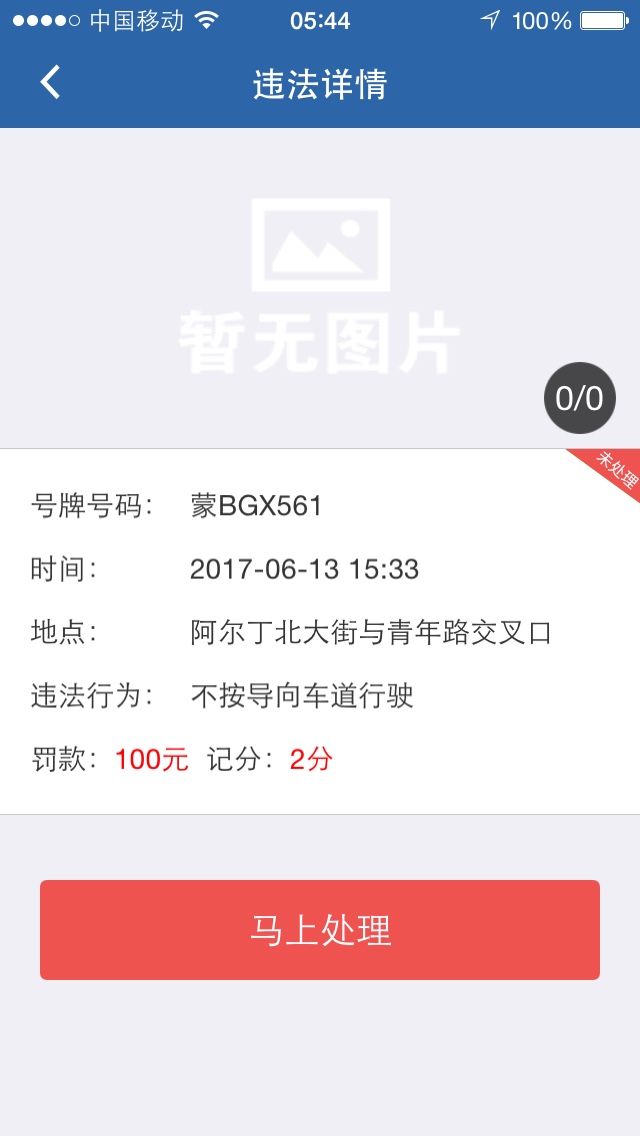Tap the 马上处理 button
Image resolution: width=640 pixels, height=1136 pixels.
click(320, 930)
